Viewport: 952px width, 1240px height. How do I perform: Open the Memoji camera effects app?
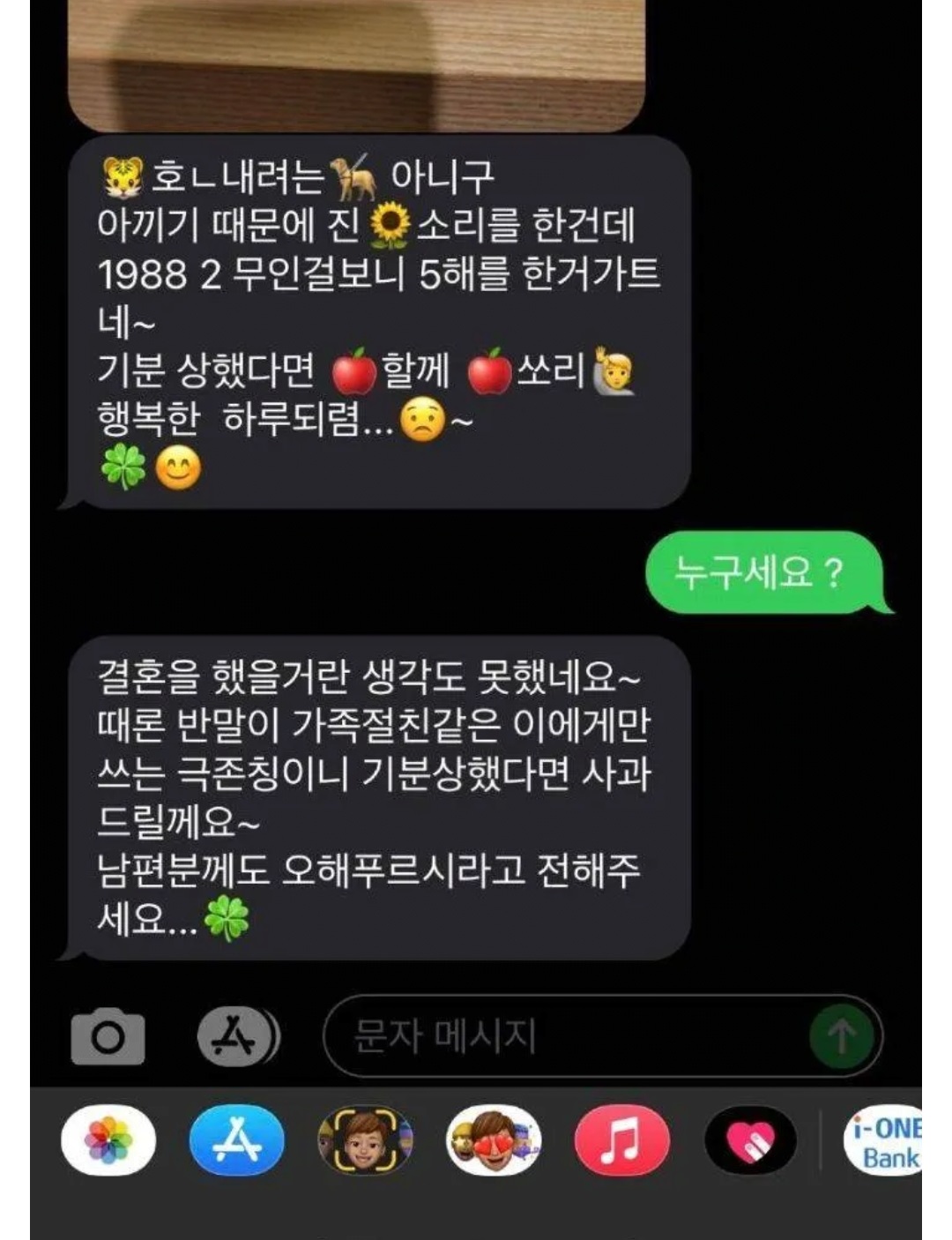click(365, 1140)
